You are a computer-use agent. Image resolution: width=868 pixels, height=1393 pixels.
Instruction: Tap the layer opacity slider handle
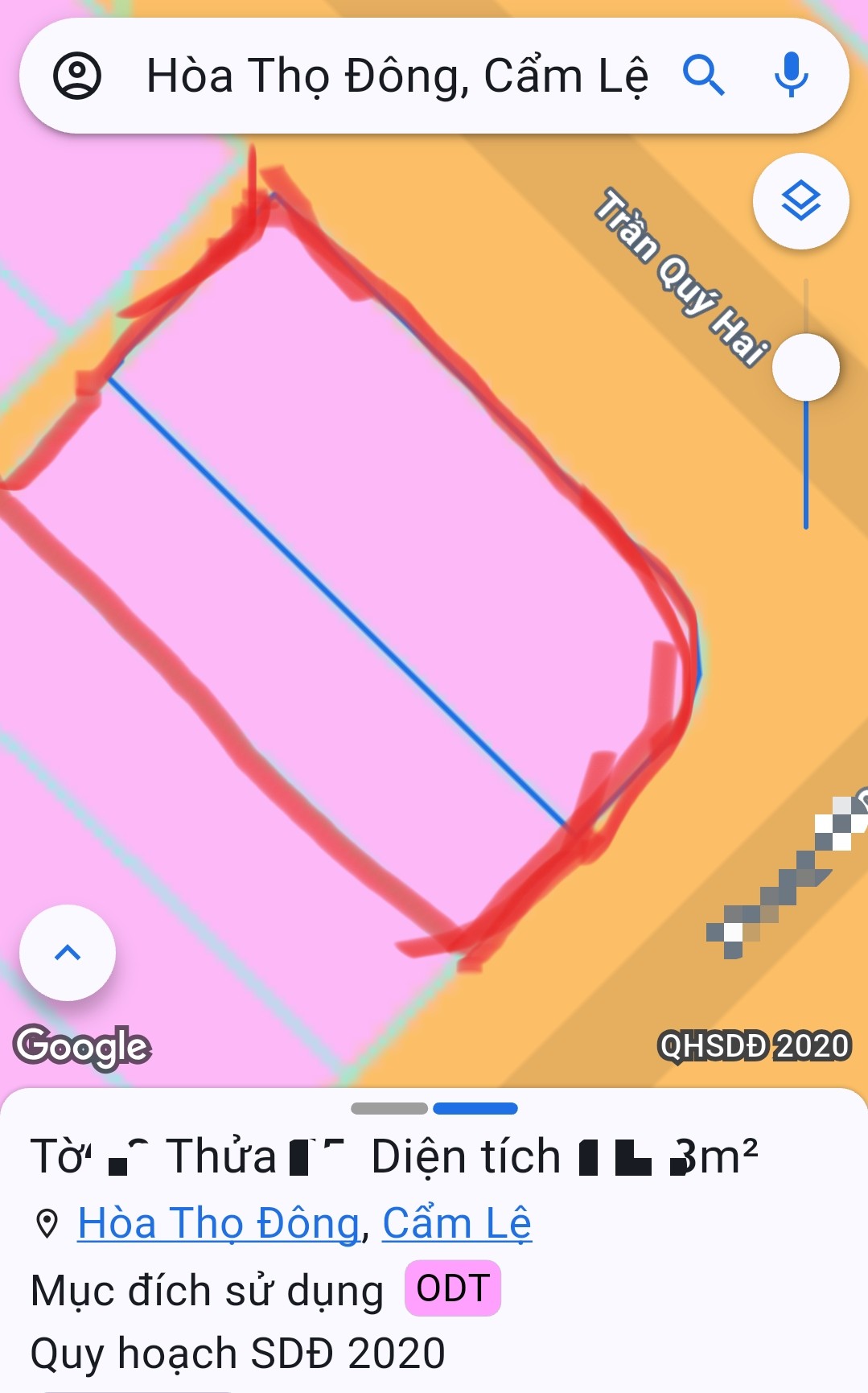805,368
